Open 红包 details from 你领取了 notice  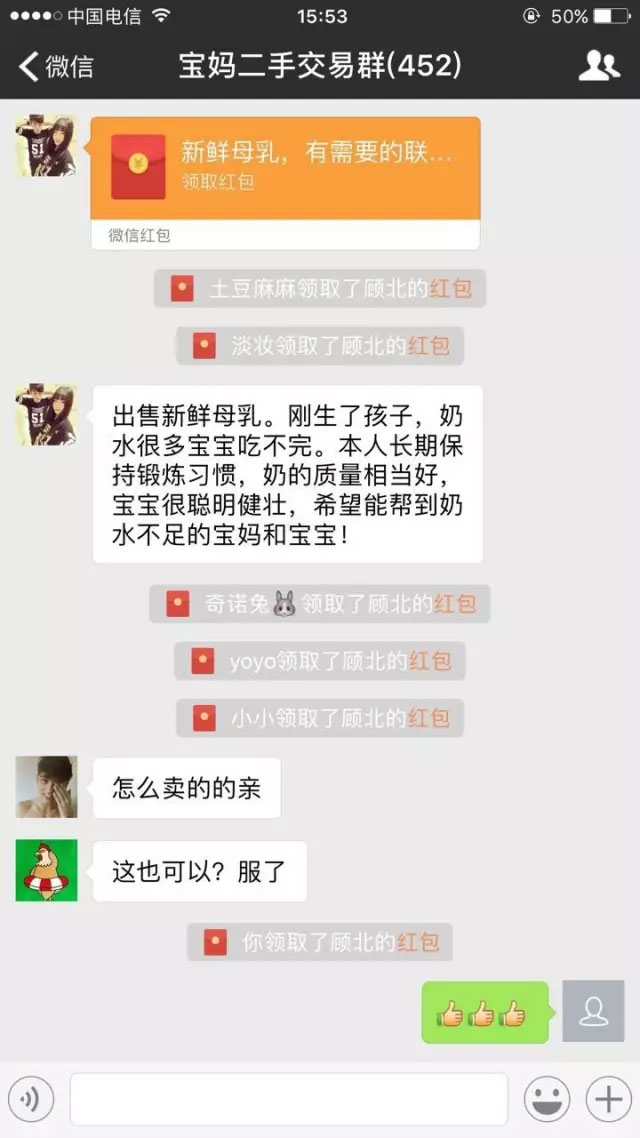tap(418, 942)
